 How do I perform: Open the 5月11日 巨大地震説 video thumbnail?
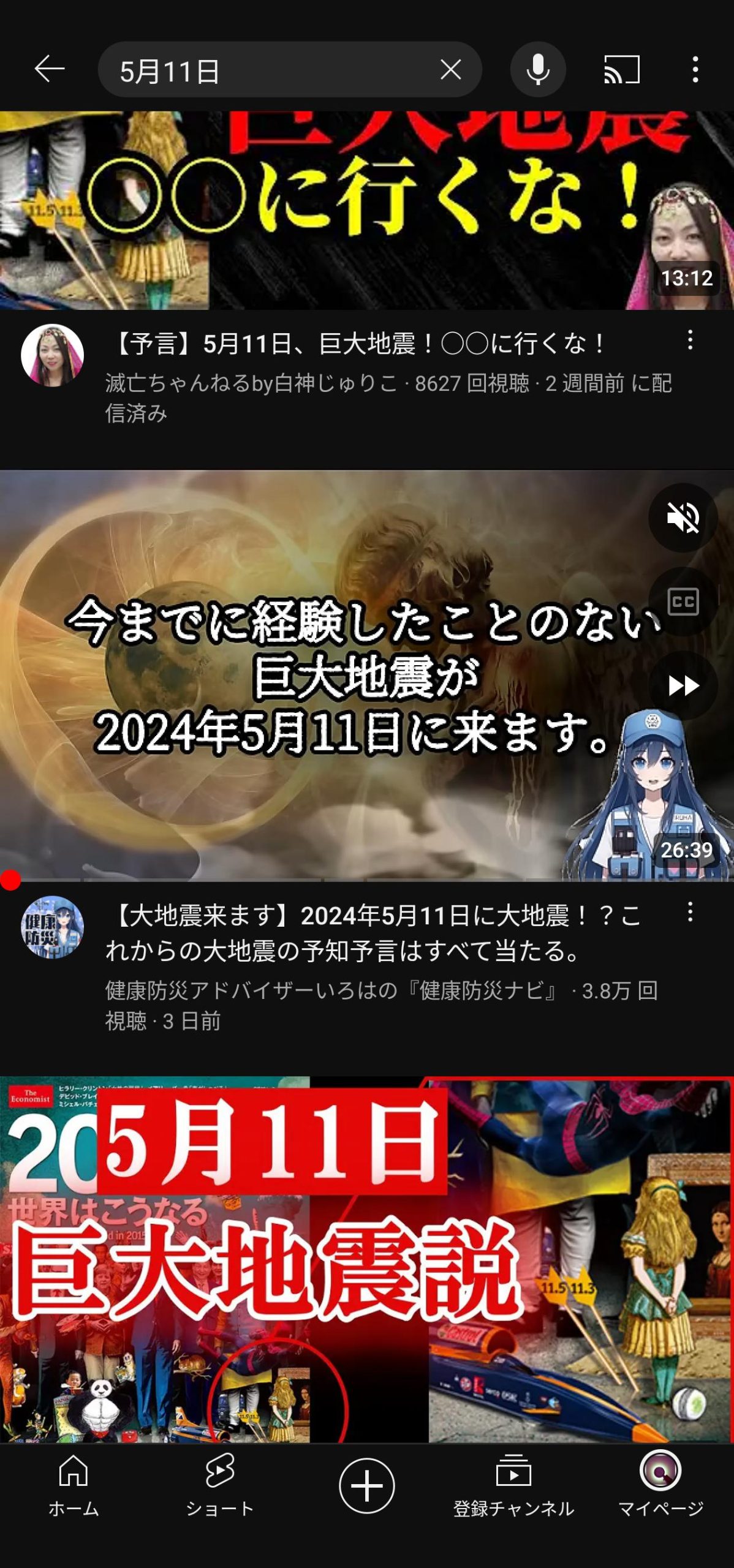(367, 1259)
